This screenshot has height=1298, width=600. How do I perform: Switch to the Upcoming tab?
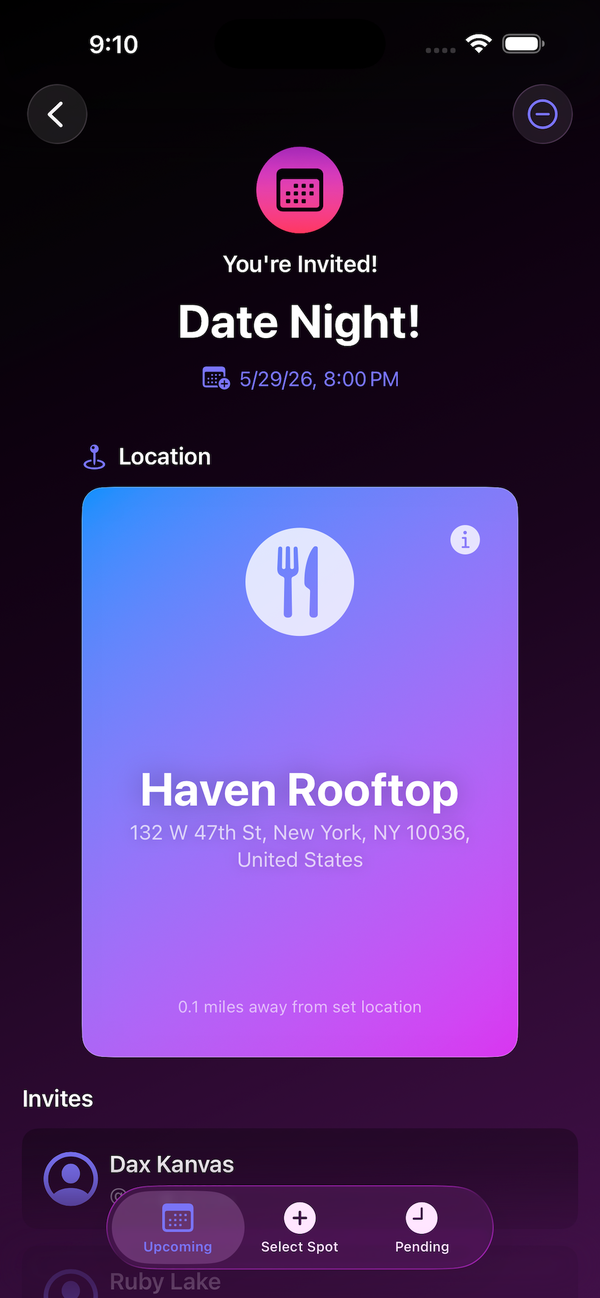(x=178, y=1228)
